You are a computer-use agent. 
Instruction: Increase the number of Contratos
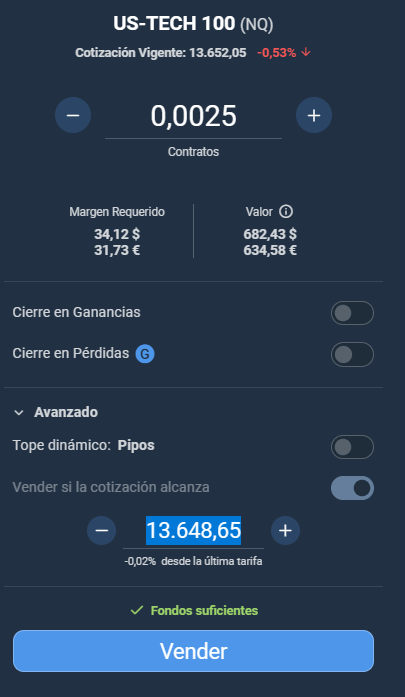[x=314, y=115]
